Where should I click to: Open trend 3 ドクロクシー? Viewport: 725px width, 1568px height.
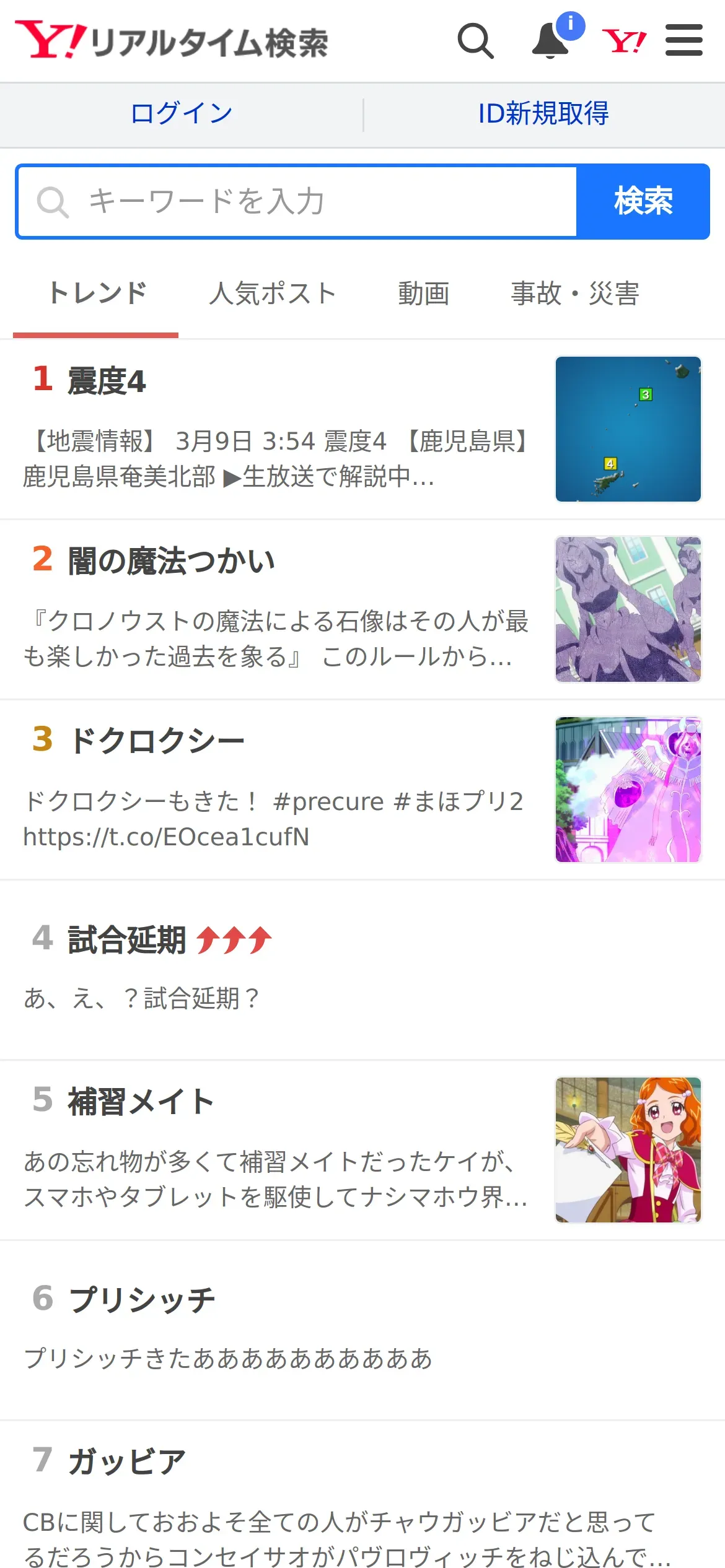click(362, 790)
